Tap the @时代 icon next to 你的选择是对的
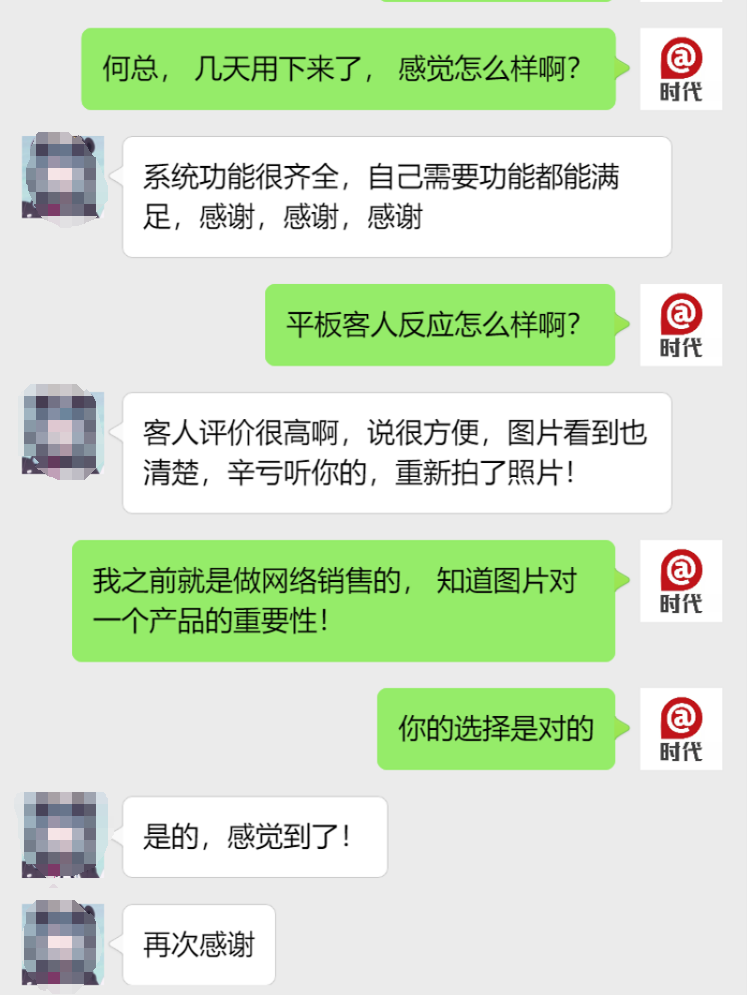 point(681,729)
